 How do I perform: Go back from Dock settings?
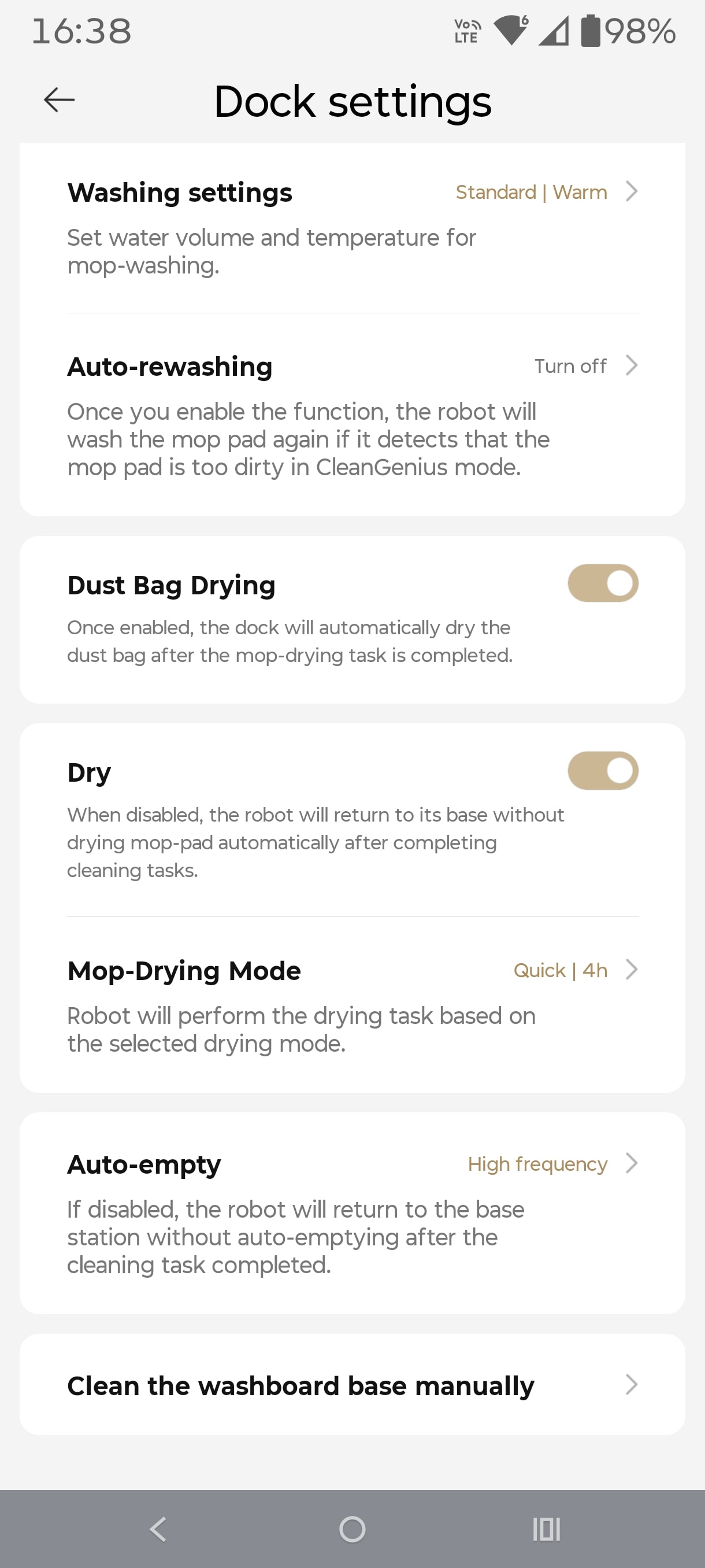point(59,100)
